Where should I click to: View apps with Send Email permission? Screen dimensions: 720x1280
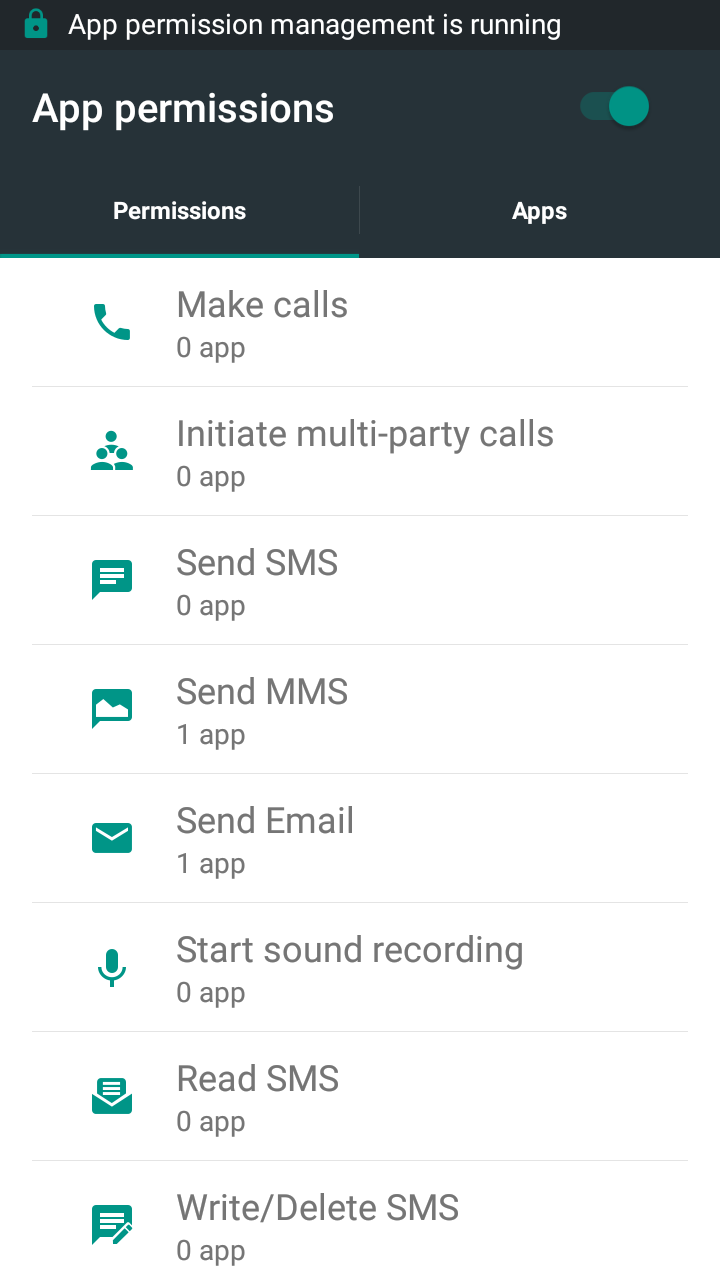click(360, 839)
